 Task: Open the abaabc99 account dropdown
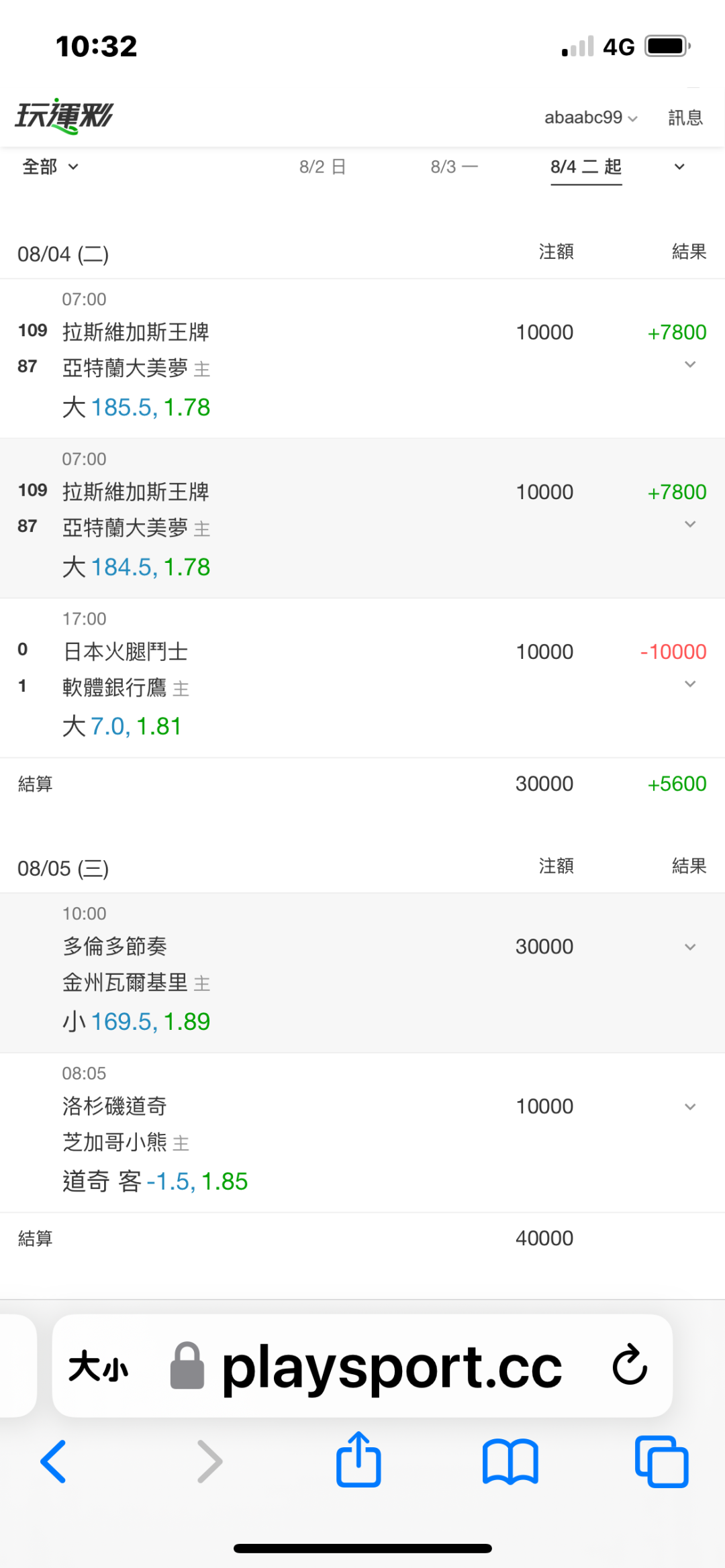click(591, 117)
